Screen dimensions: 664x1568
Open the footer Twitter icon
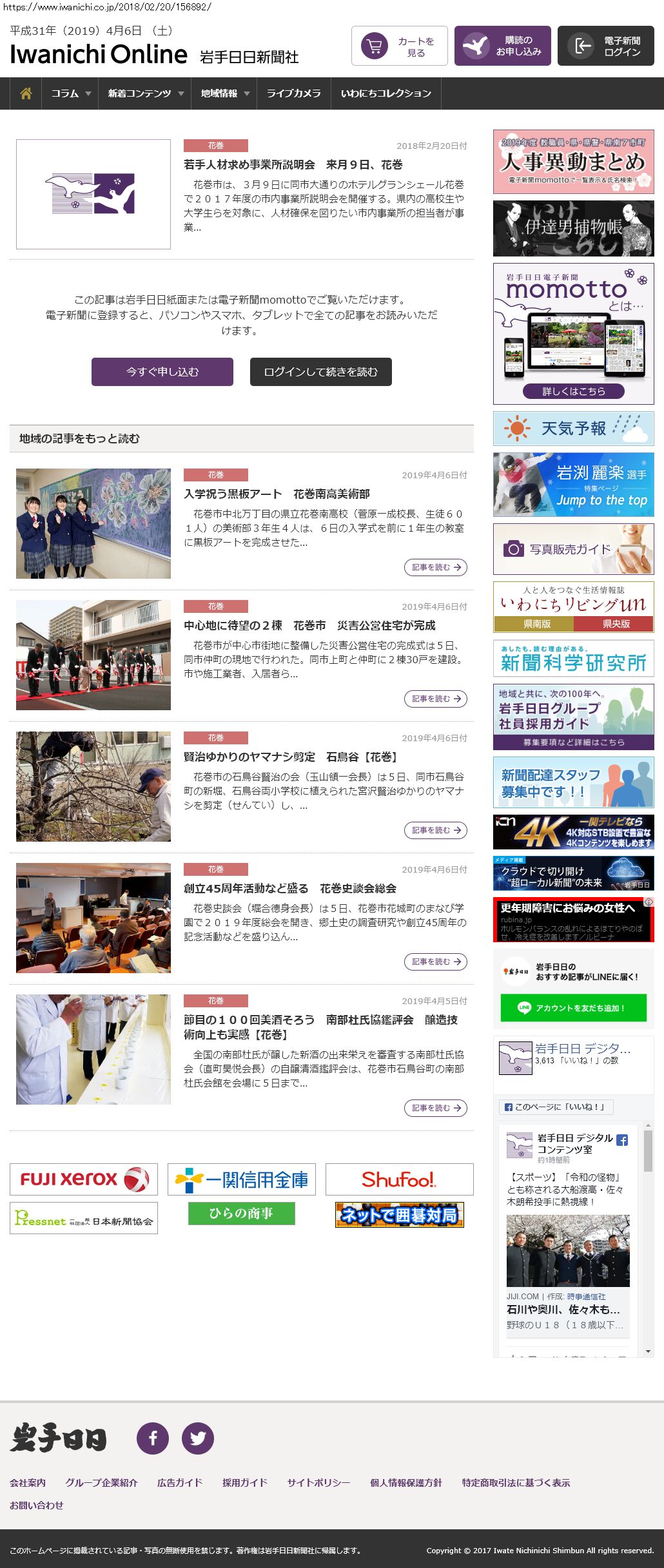click(198, 1438)
